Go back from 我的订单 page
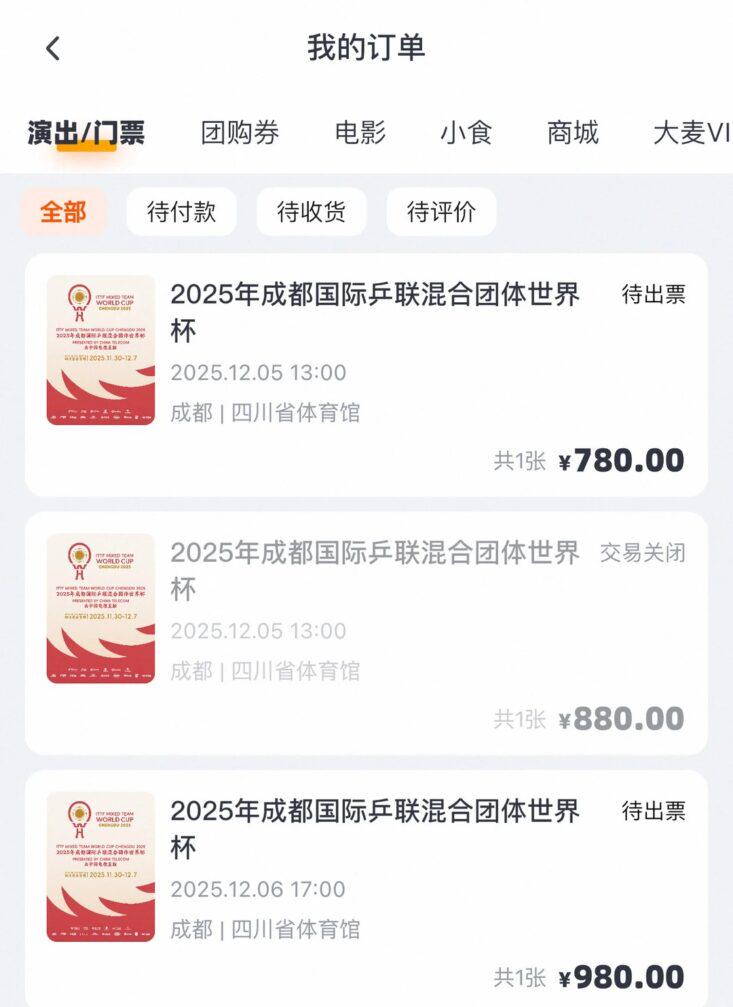Viewport: 733px width, 1007px height. click(53, 48)
